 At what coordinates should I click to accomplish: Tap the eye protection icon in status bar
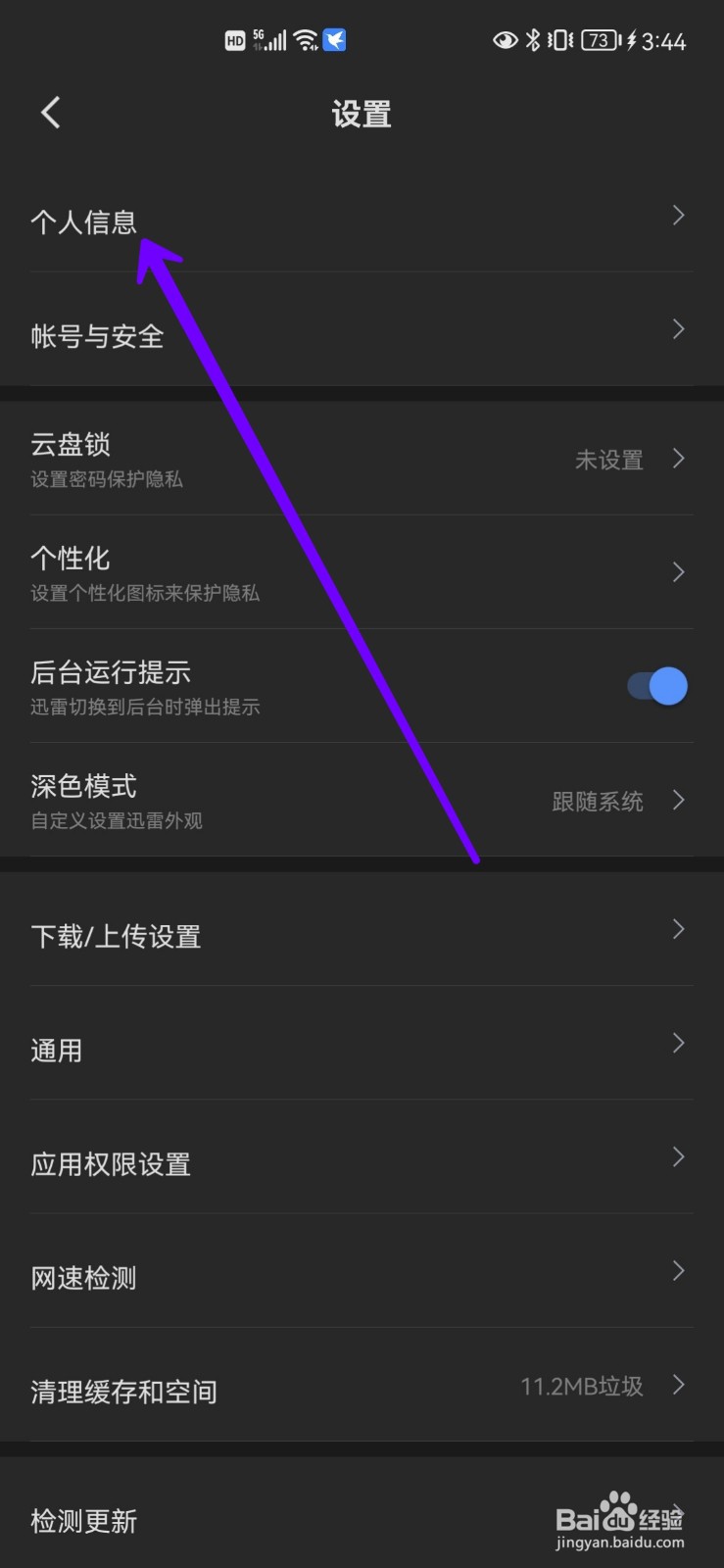click(x=505, y=39)
